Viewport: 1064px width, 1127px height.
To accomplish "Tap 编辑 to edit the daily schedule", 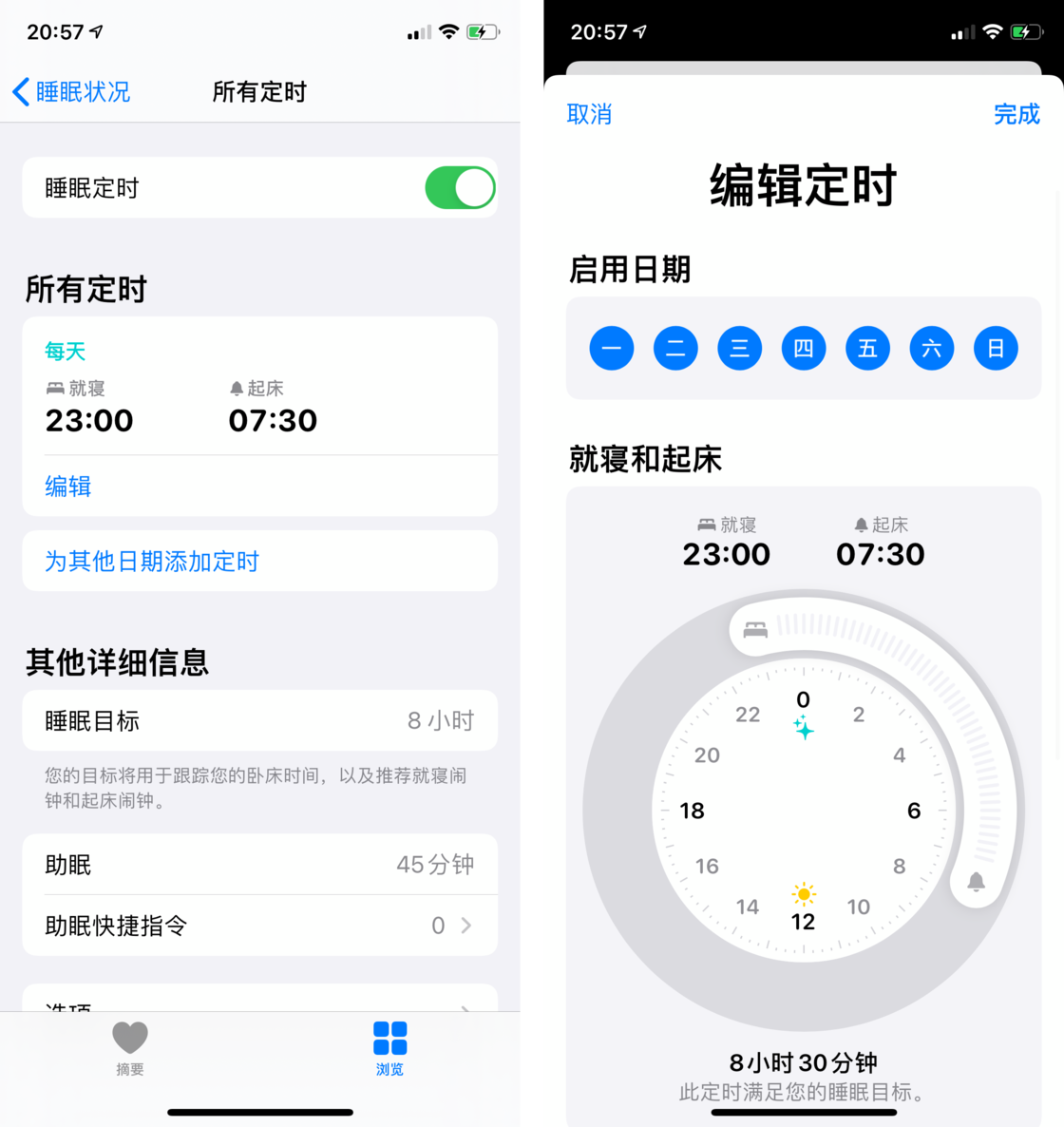I will tap(67, 487).
